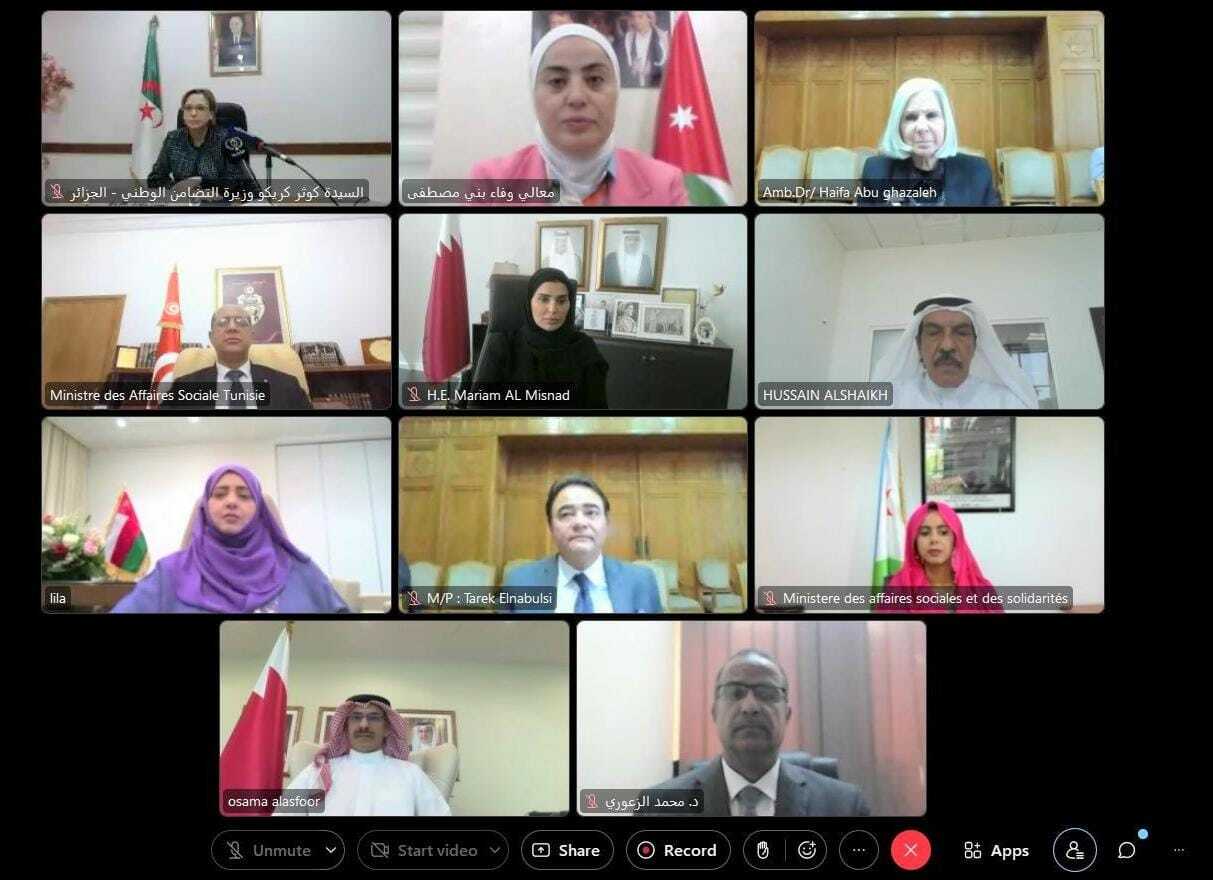
Task: Start recording the meeting
Action: tap(678, 850)
